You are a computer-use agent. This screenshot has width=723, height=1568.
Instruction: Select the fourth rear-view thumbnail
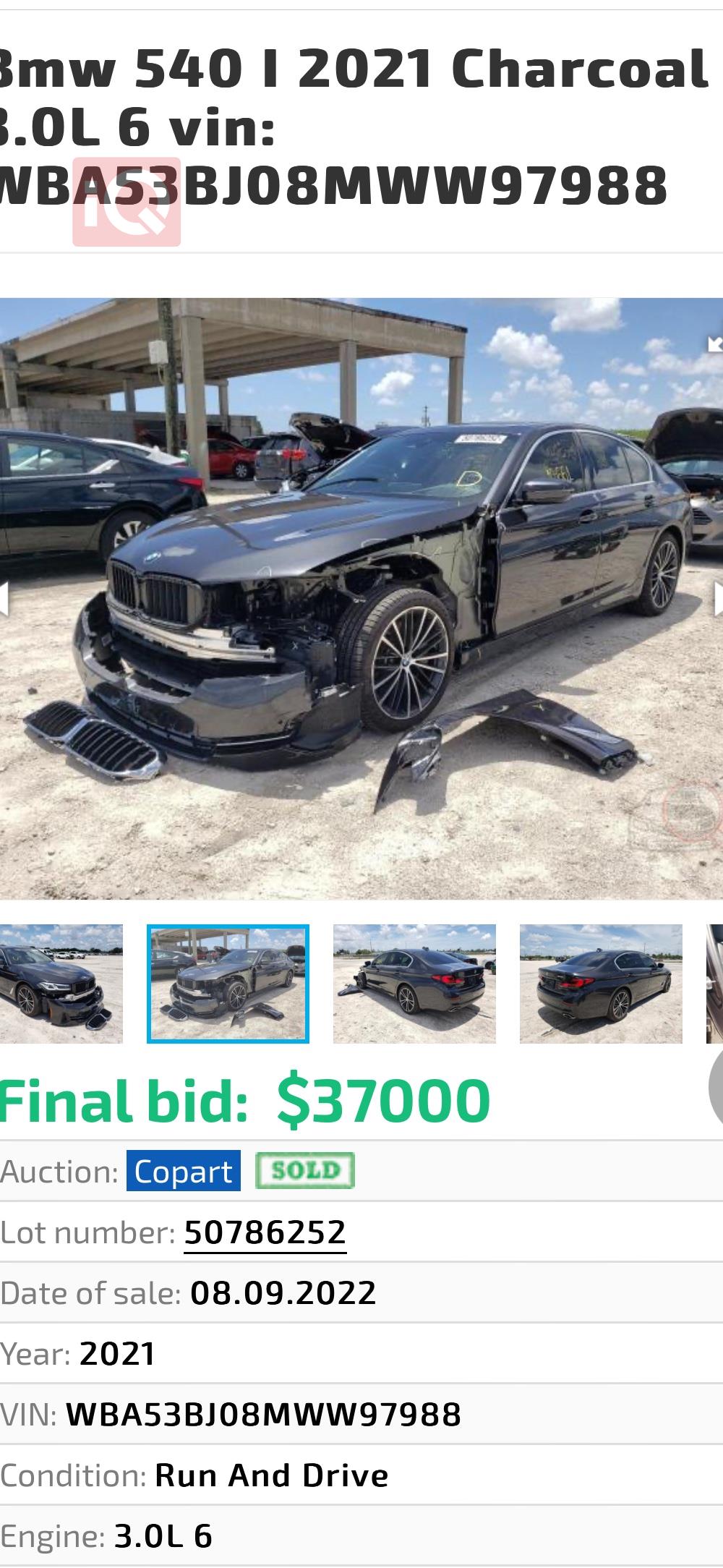(601, 984)
